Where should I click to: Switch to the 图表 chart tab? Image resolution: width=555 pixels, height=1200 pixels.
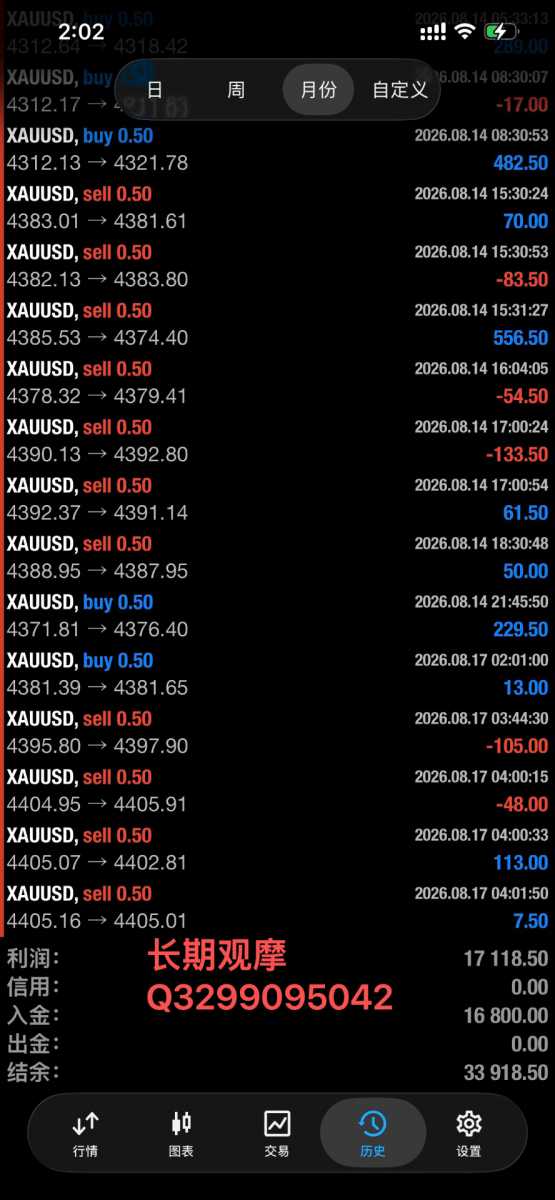[x=181, y=1133]
